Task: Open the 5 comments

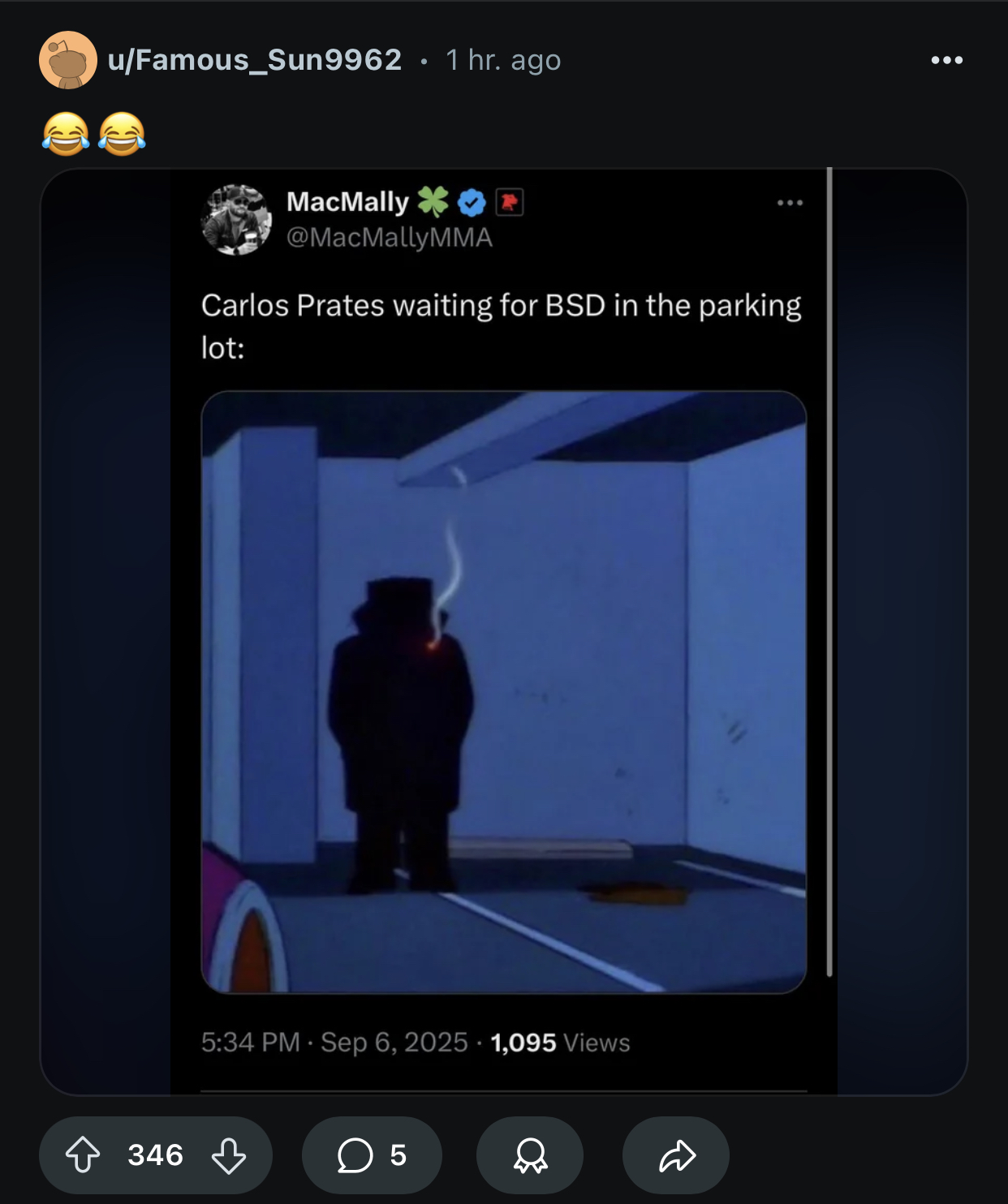Action: click(x=372, y=1155)
